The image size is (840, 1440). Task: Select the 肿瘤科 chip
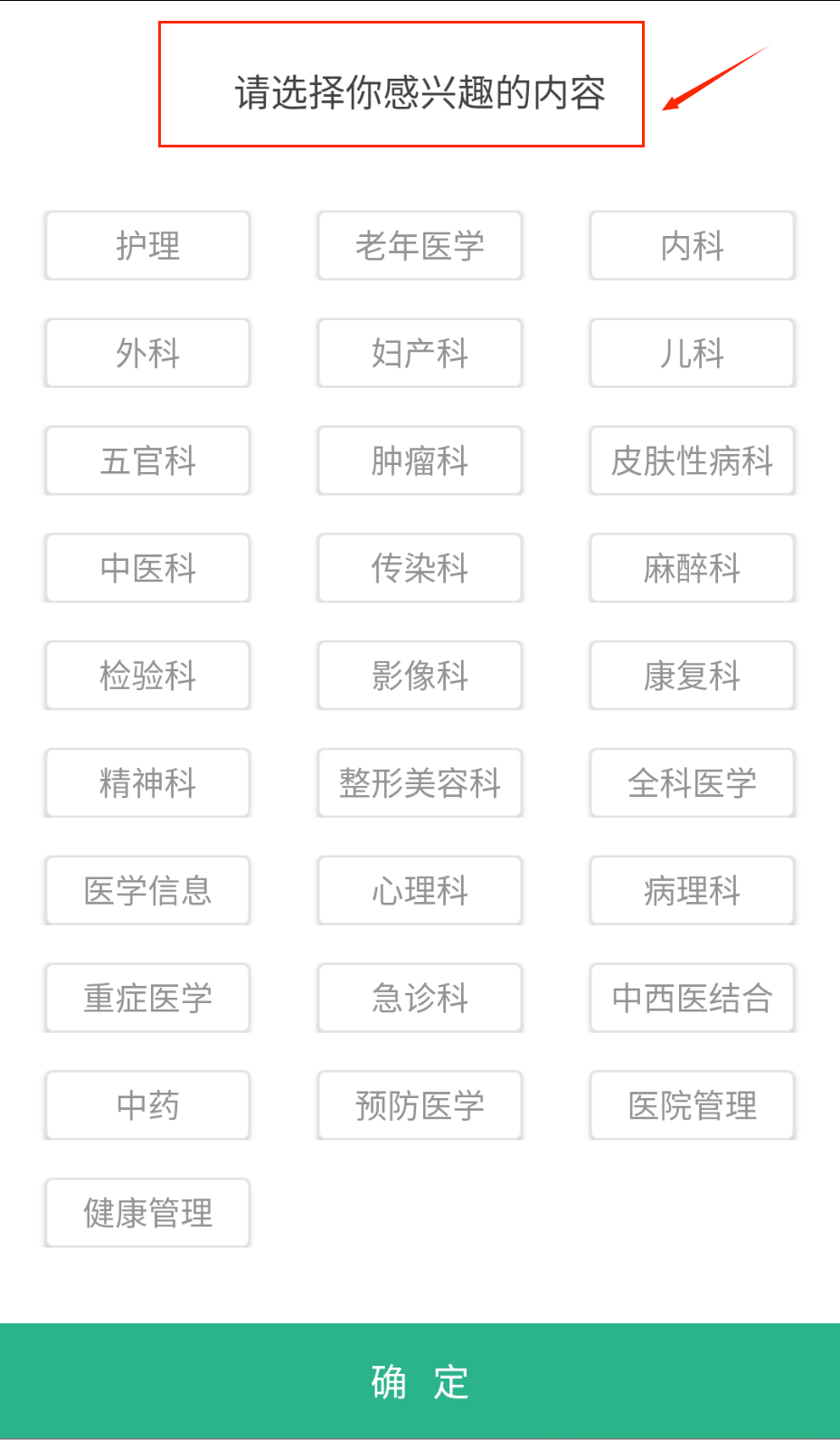[x=420, y=461]
